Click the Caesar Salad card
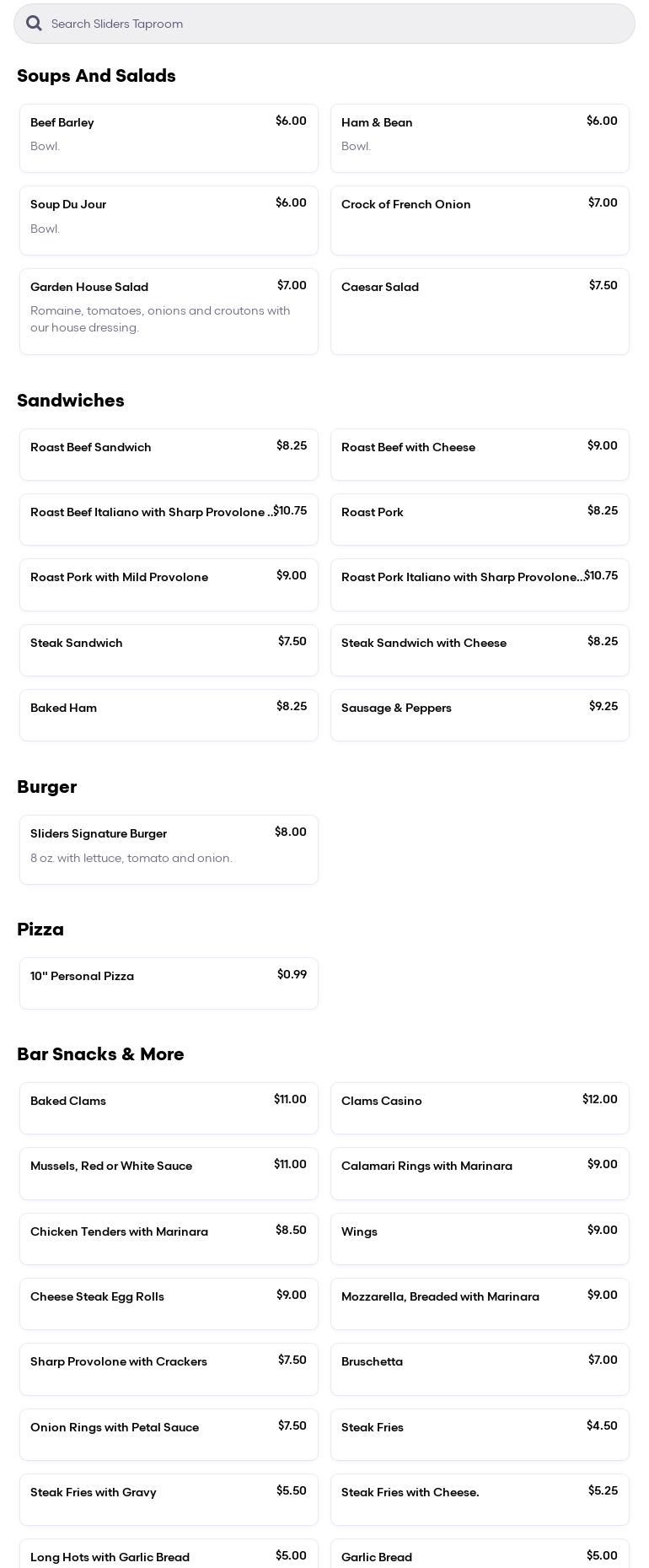This screenshot has height=1568, width=649. pos(480,310)
